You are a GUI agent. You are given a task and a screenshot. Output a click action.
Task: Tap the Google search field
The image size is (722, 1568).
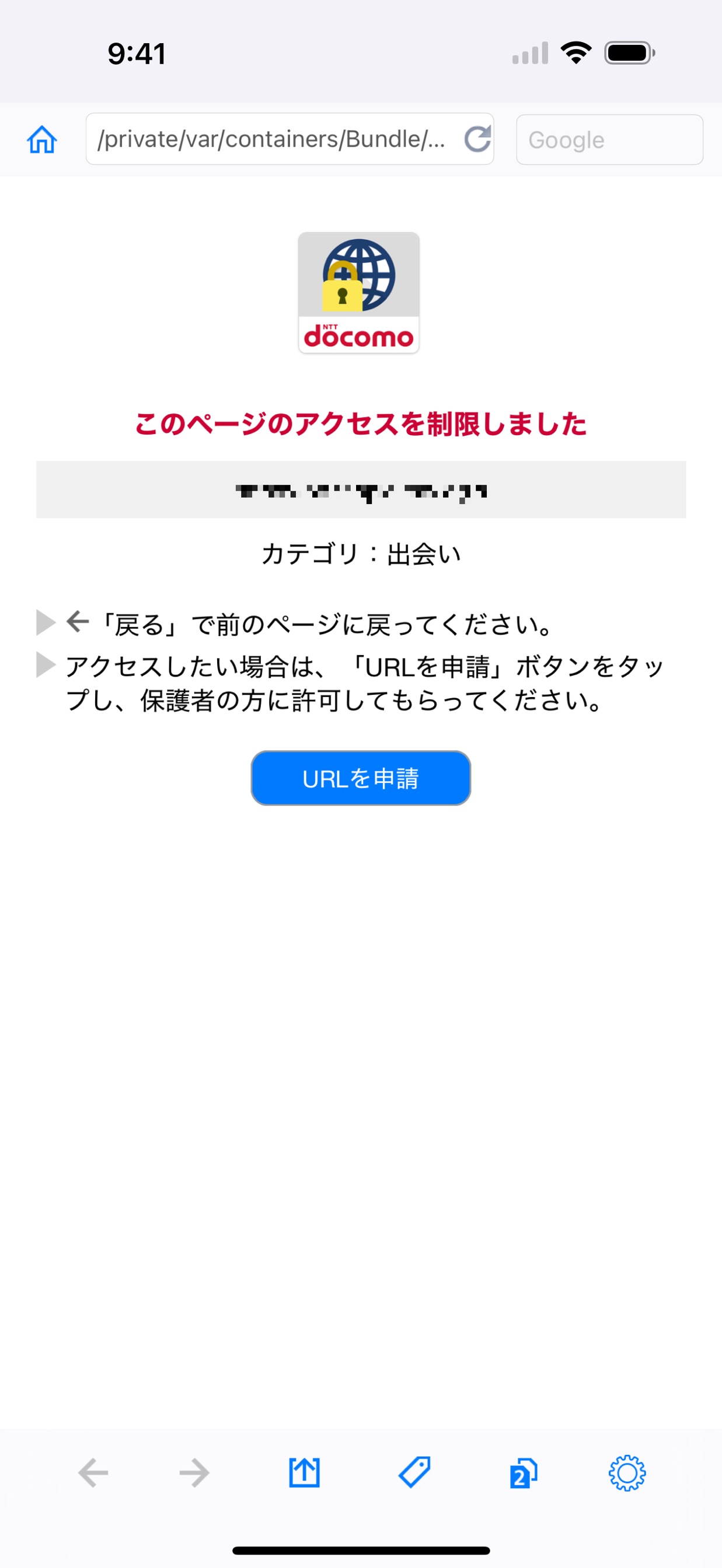click(x=609, y=139)
